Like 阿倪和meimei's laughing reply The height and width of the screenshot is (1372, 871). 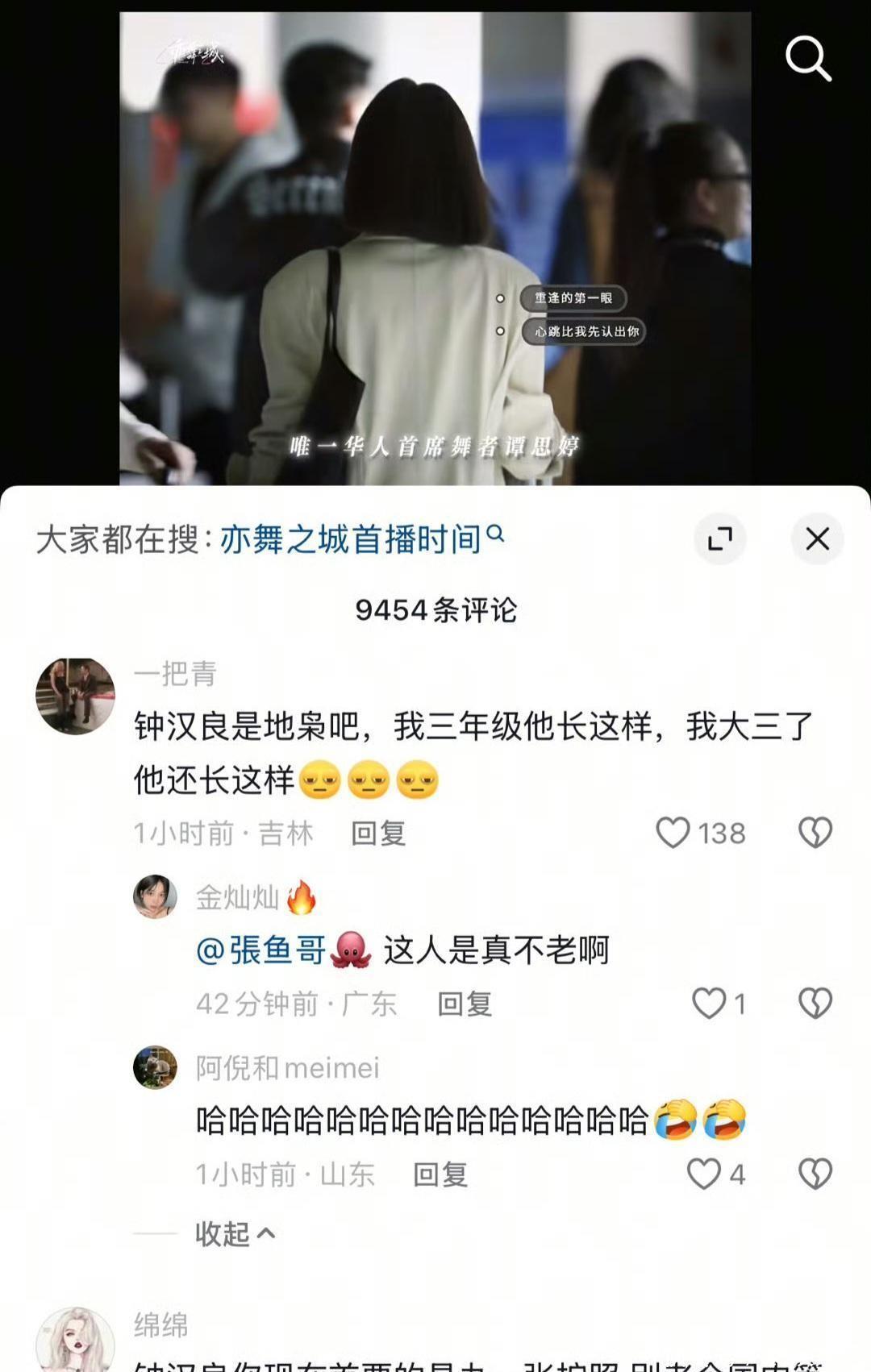coord(704,1175)
